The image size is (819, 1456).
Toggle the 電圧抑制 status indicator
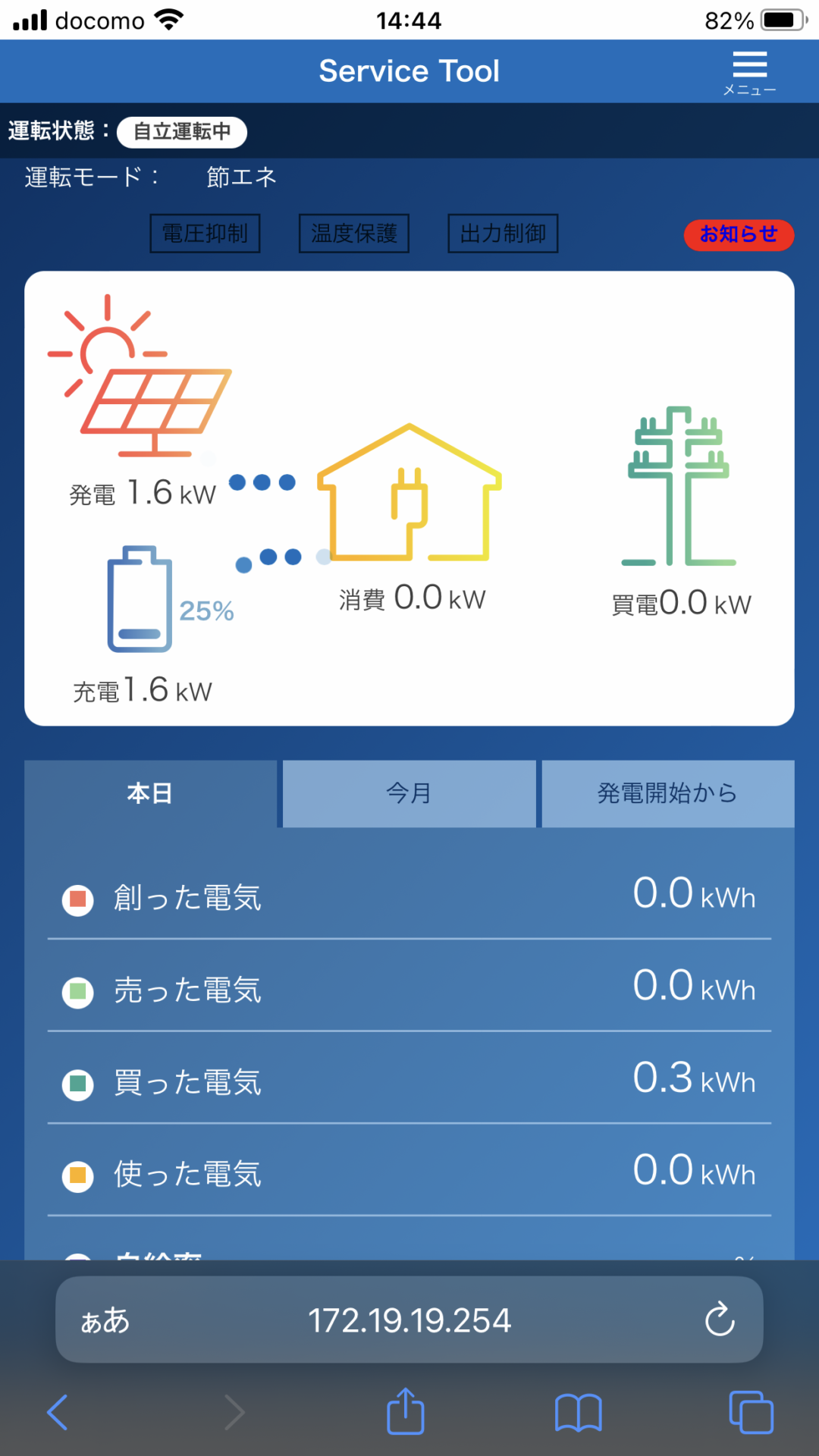[x=205, y=234]
